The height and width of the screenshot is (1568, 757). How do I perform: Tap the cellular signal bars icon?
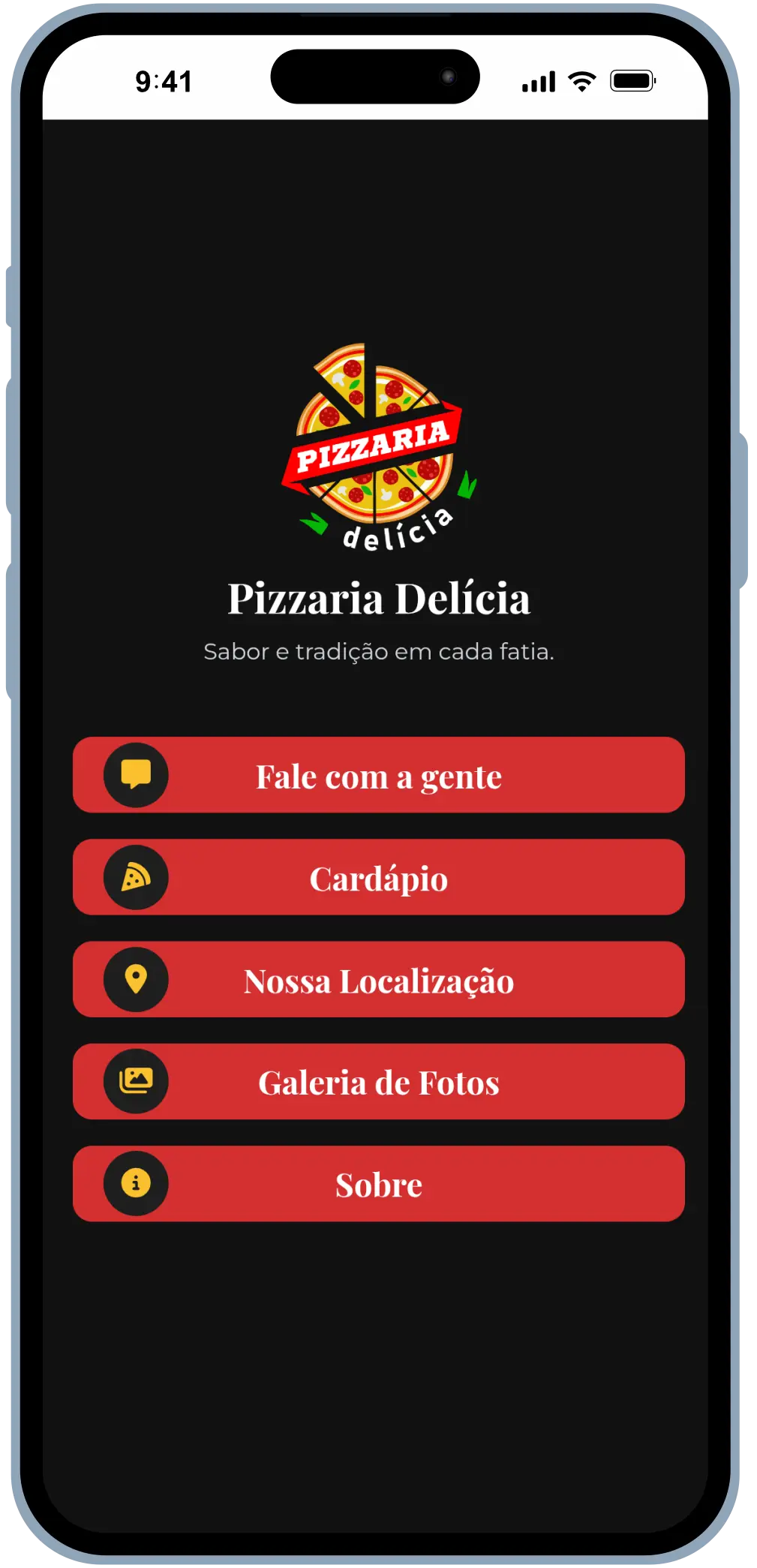(537, 81)
